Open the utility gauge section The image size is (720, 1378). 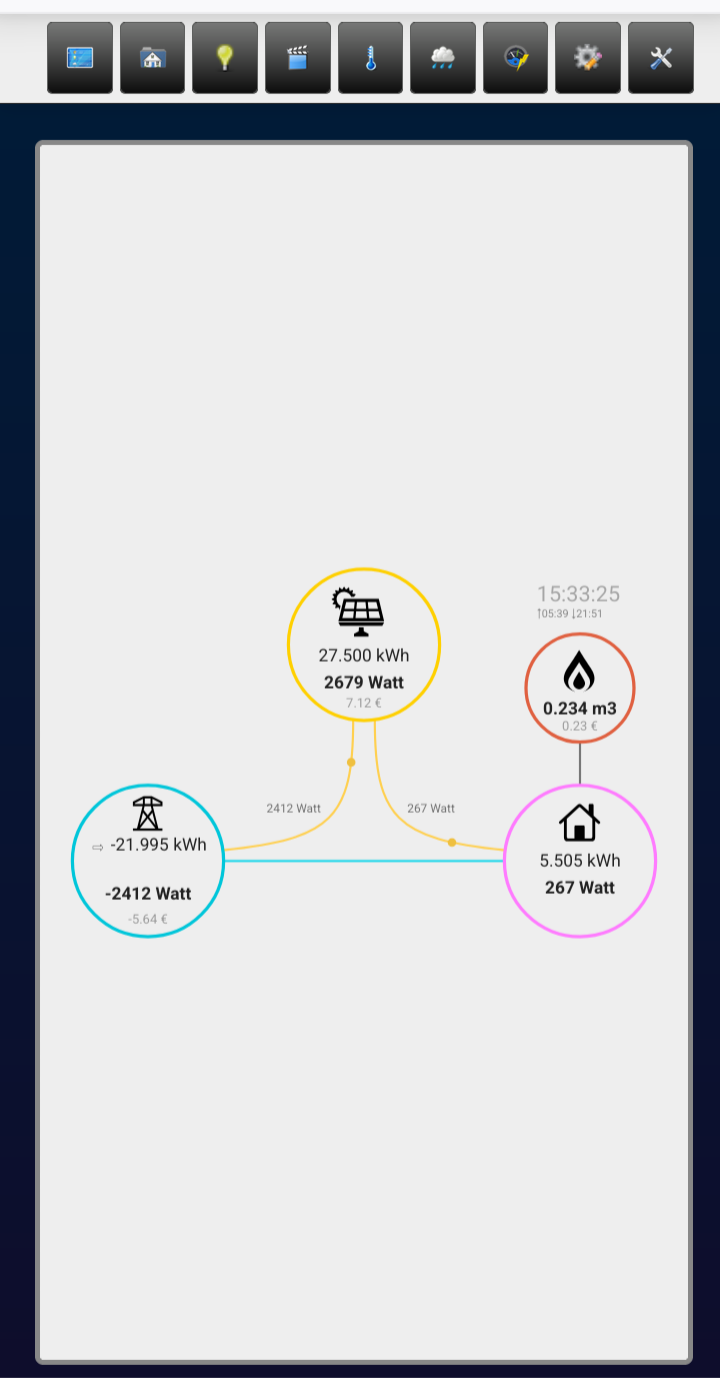pos(516,58)
